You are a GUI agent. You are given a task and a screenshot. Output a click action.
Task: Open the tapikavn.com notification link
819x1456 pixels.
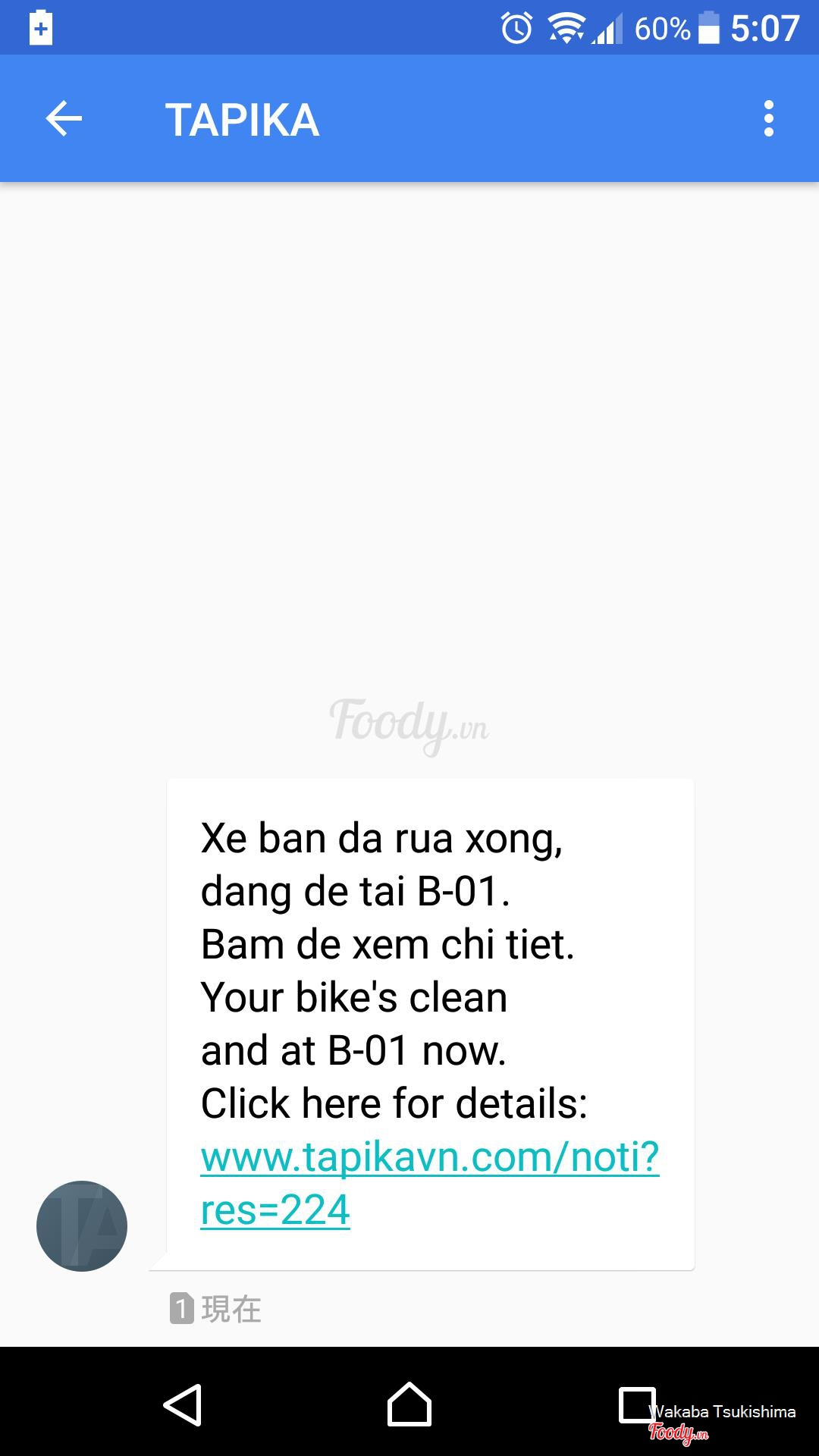429,1158
